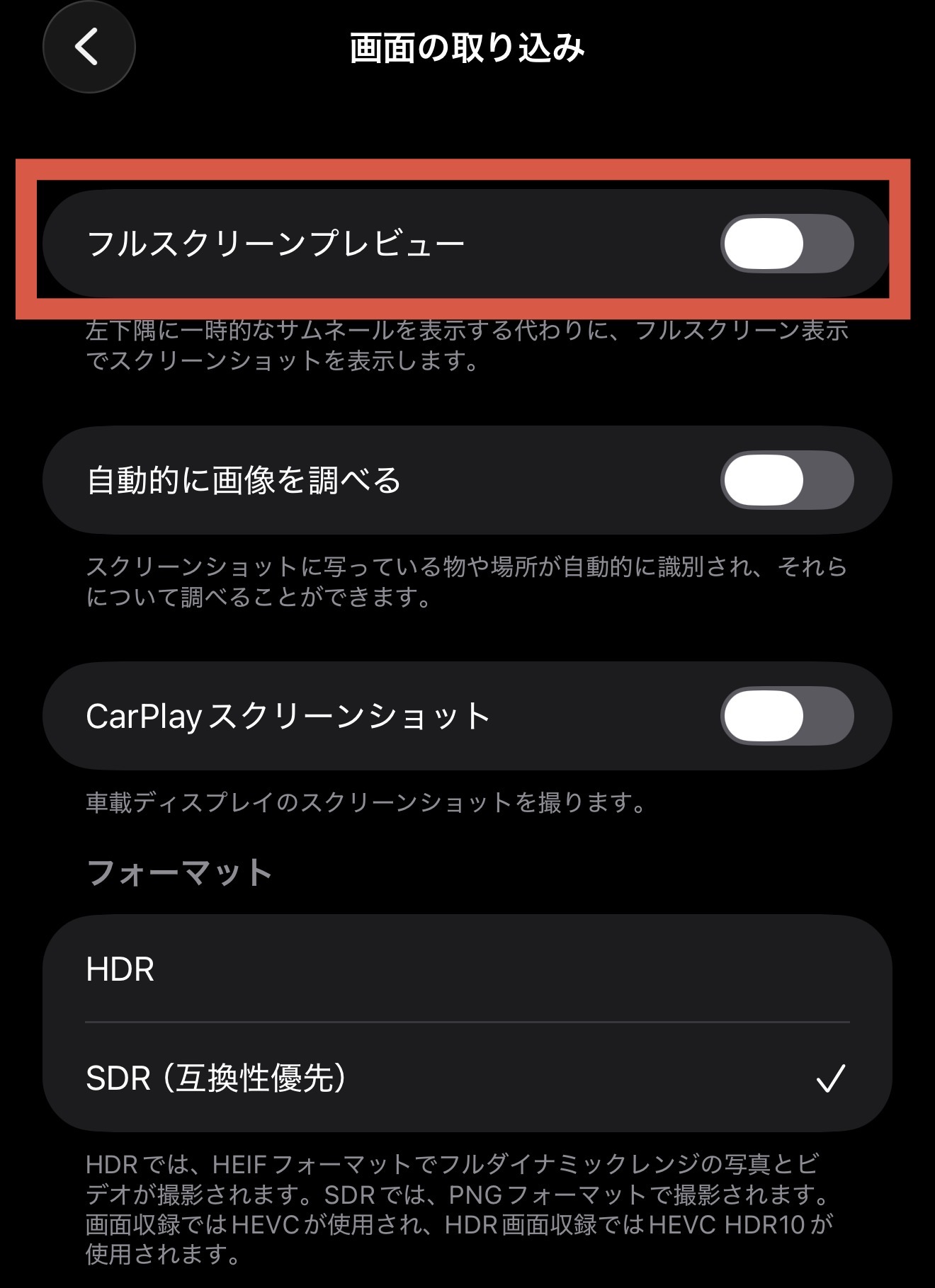
Task: Select the SDR (互換性優先) format option
Action: click(466, 1078)
